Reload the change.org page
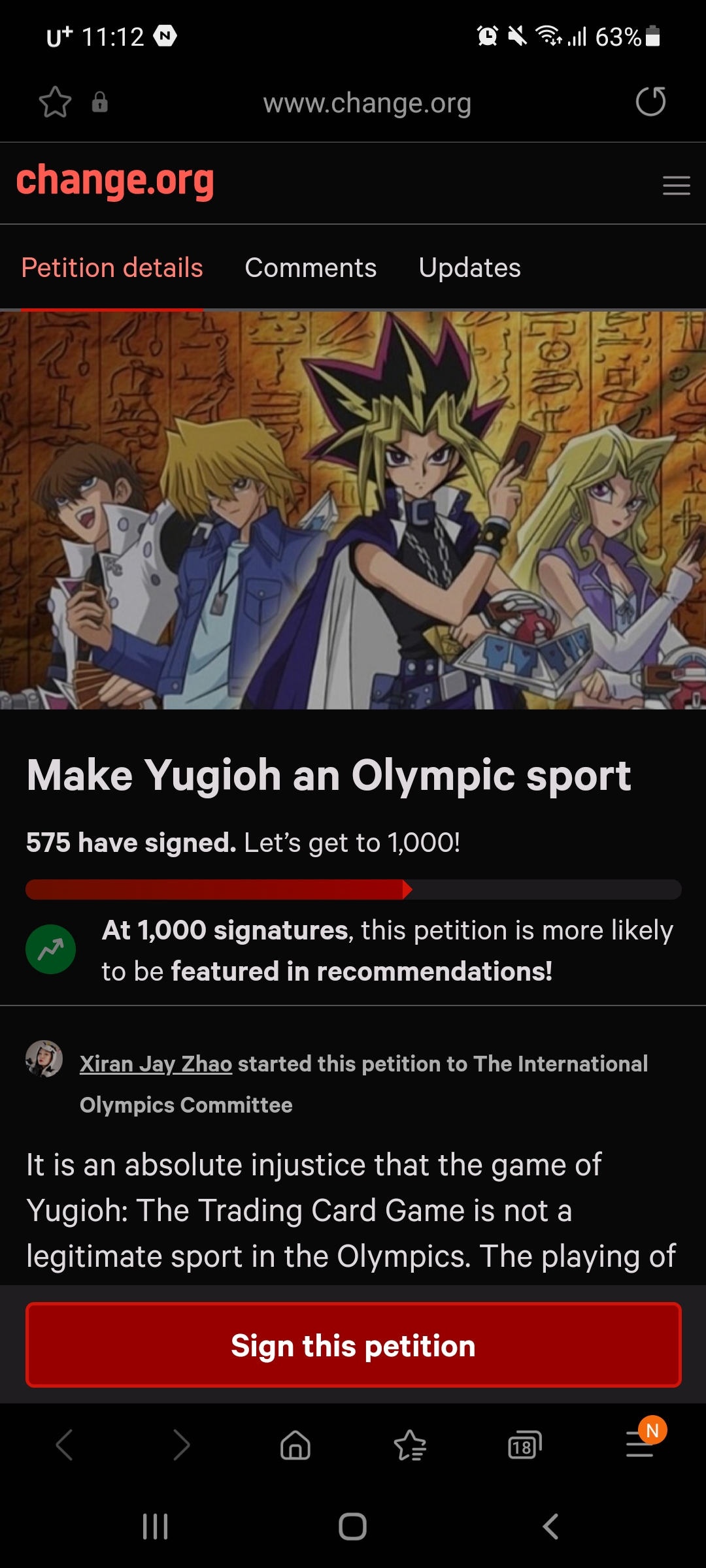 pos(650,102)
